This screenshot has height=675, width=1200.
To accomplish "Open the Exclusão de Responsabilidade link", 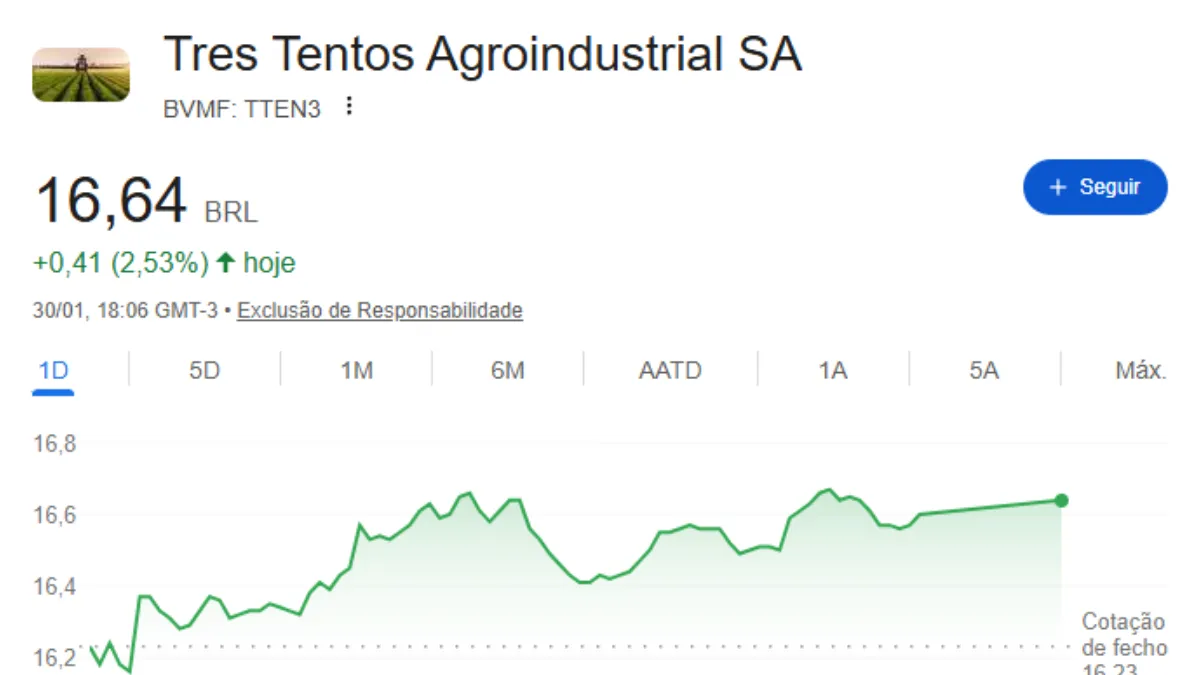I will click(380, 311).
